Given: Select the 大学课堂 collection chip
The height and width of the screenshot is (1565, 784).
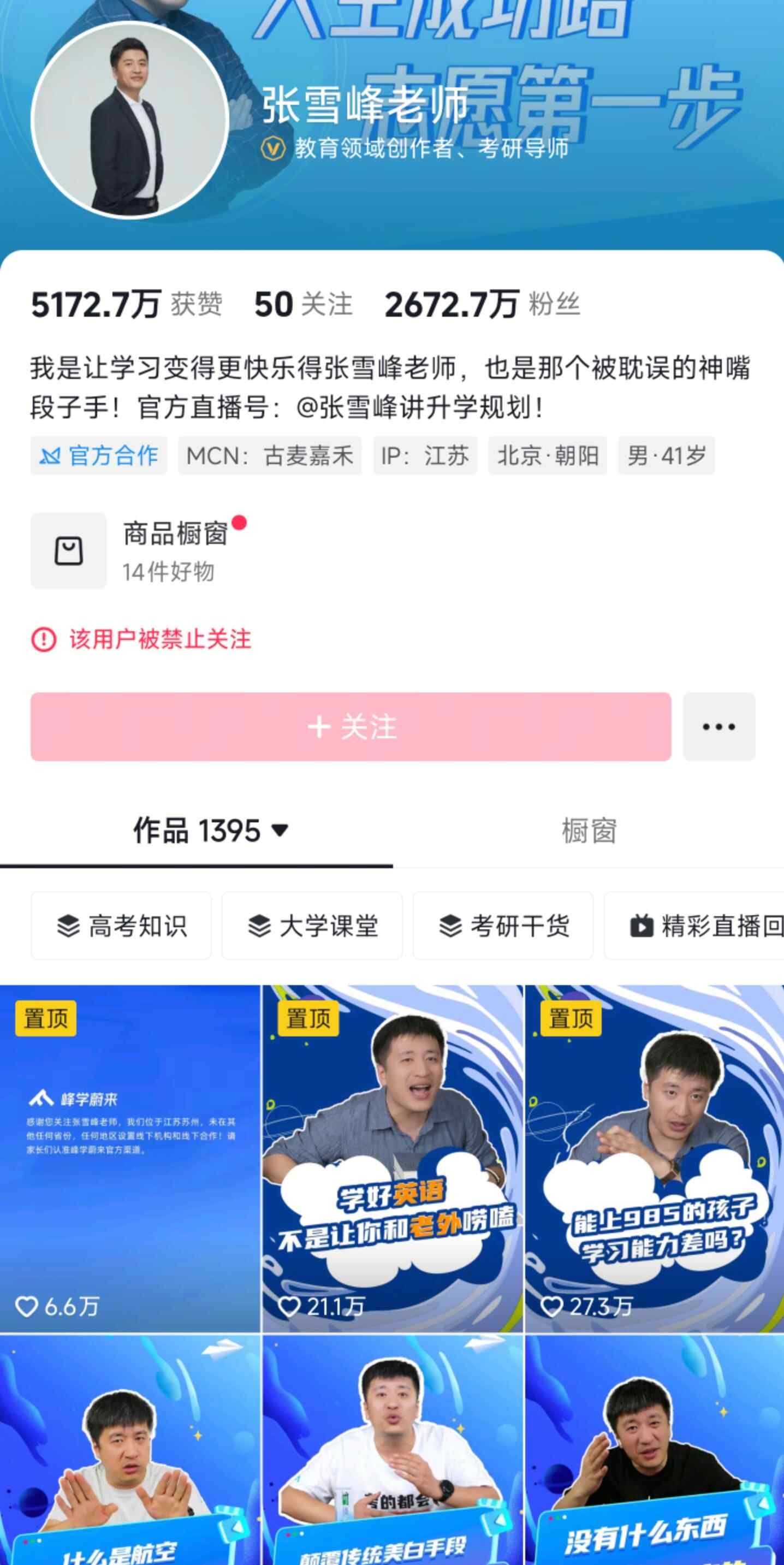Looking at the screenshot, I should (x=312, y=925).
